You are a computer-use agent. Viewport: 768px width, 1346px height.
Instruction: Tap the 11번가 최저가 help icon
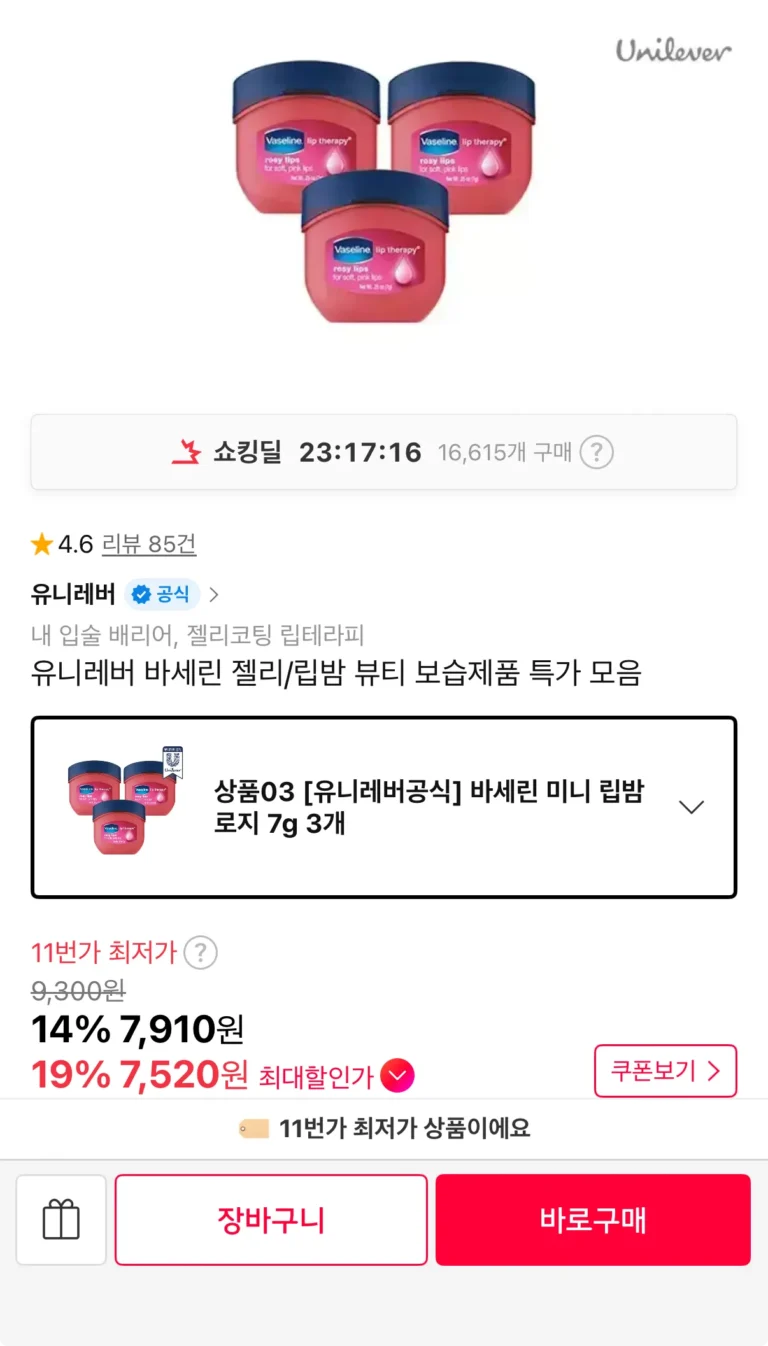click(200, 952)
